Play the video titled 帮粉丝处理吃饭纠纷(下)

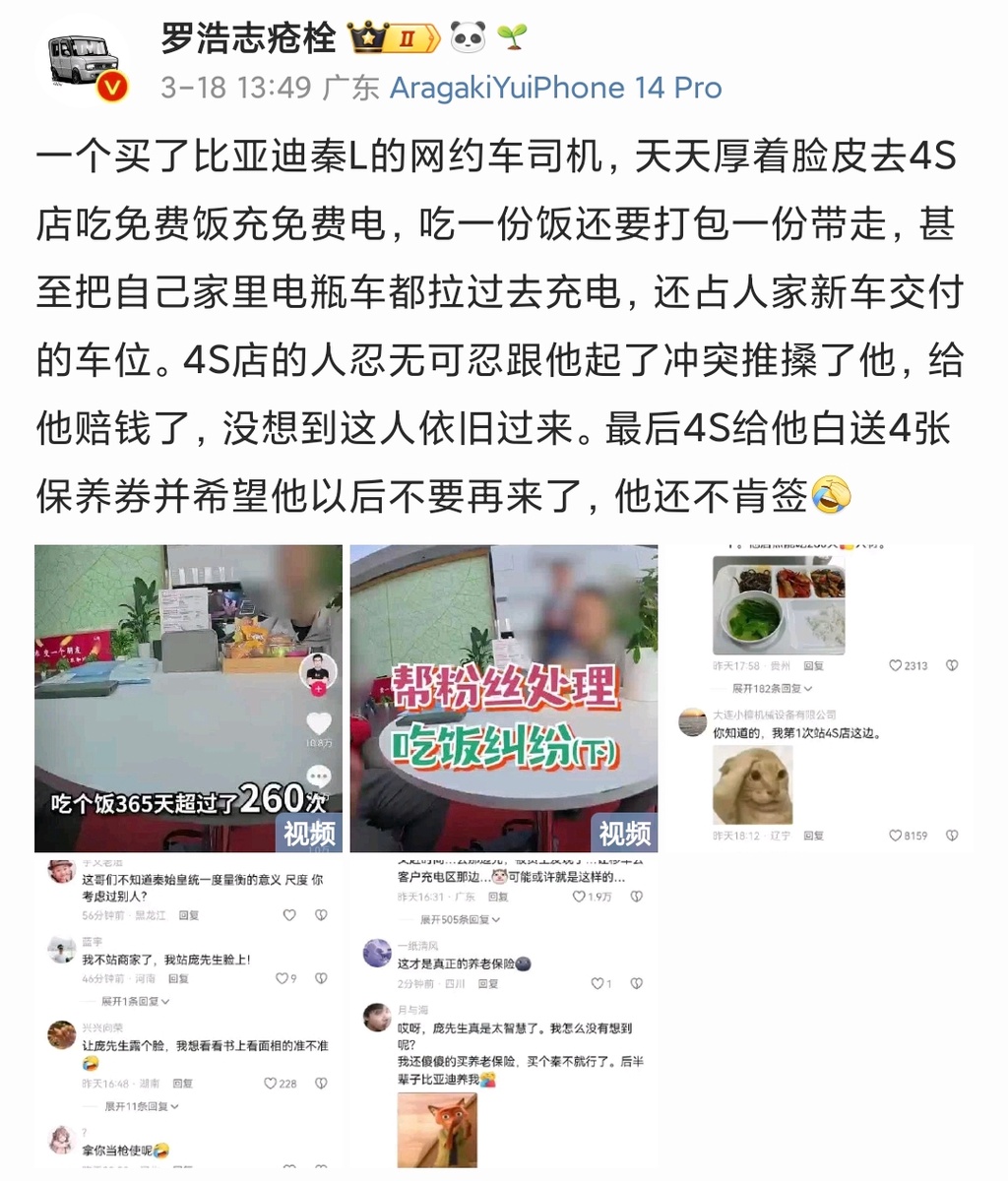point(504,698)
